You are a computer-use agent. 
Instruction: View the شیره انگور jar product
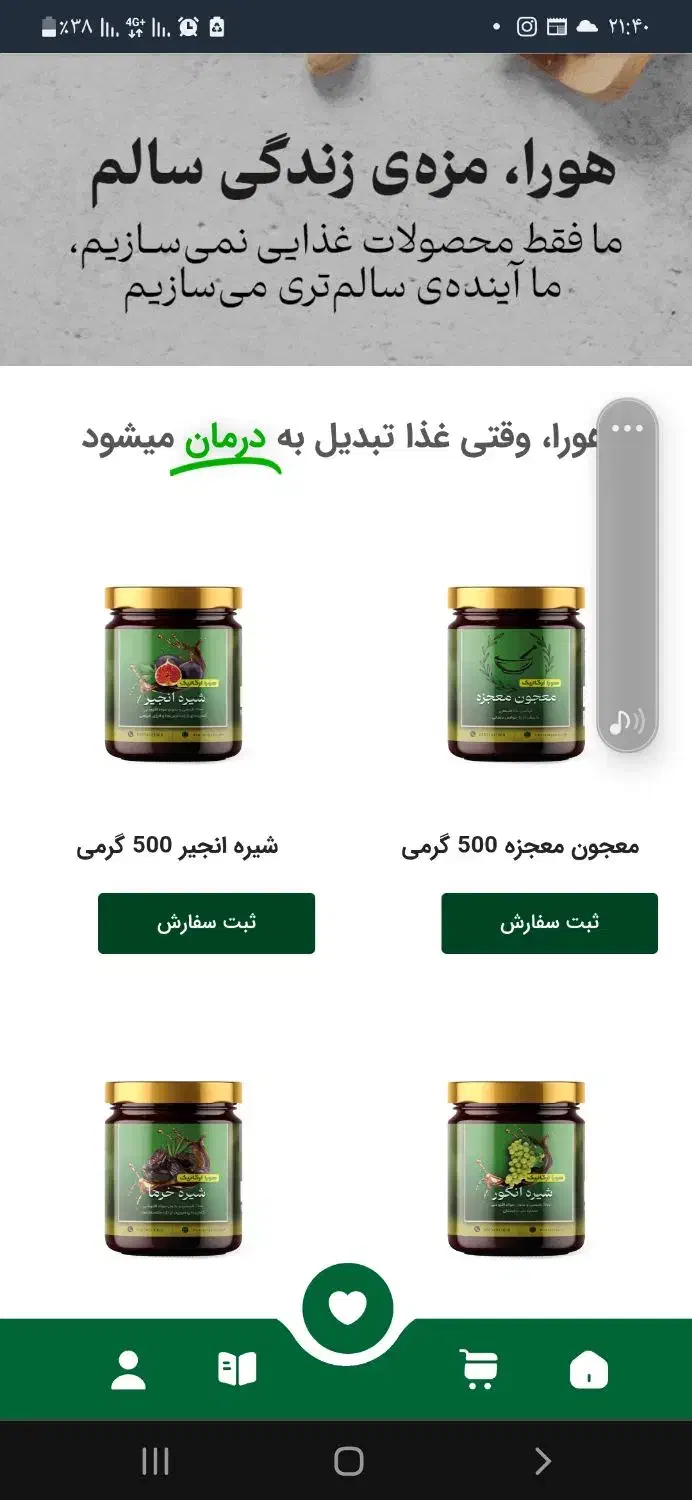[515, 1168]
